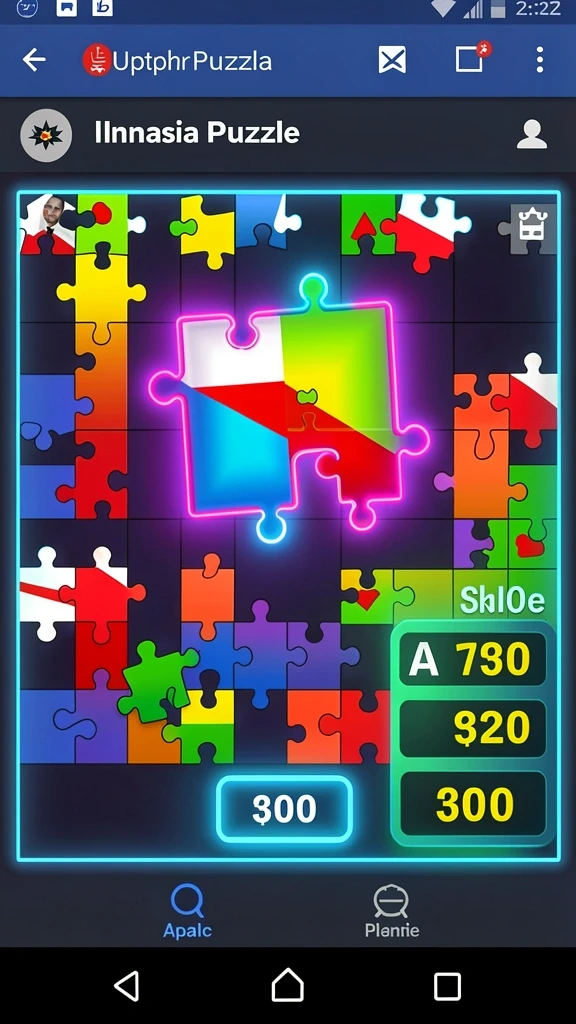576x1024 pixels.
Task: Open the profile icon beside Ilnnasia Puzzle
Action: [532, 134]
